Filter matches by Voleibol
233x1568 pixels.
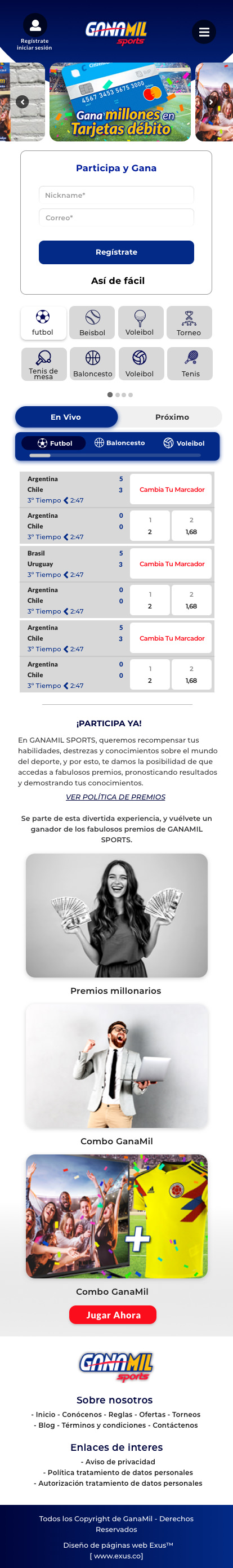(183, 443)
